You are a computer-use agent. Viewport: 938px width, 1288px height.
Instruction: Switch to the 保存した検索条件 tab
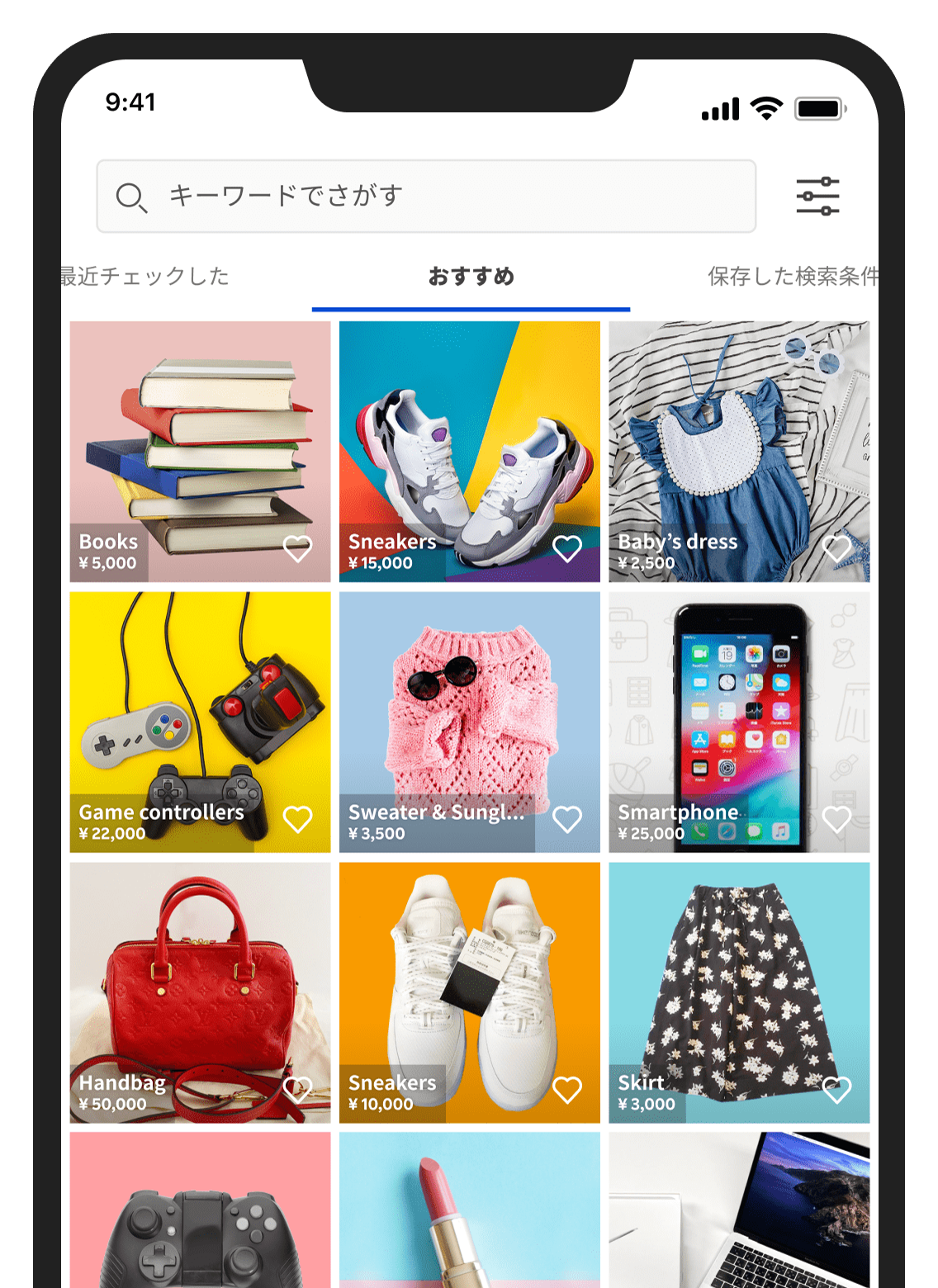click(x=791, y=277)
